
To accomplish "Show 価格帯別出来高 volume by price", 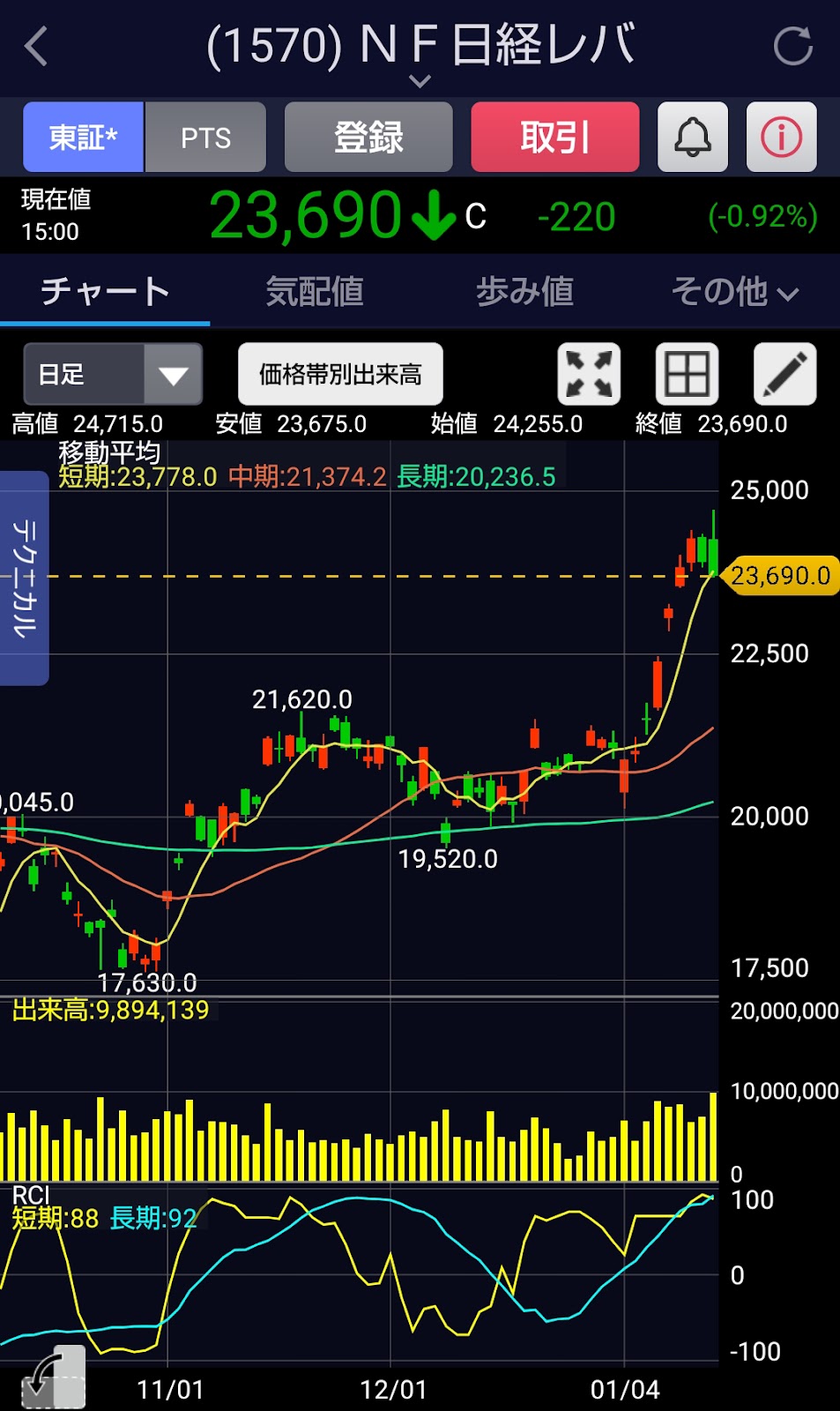I will (x=340, y=374).
